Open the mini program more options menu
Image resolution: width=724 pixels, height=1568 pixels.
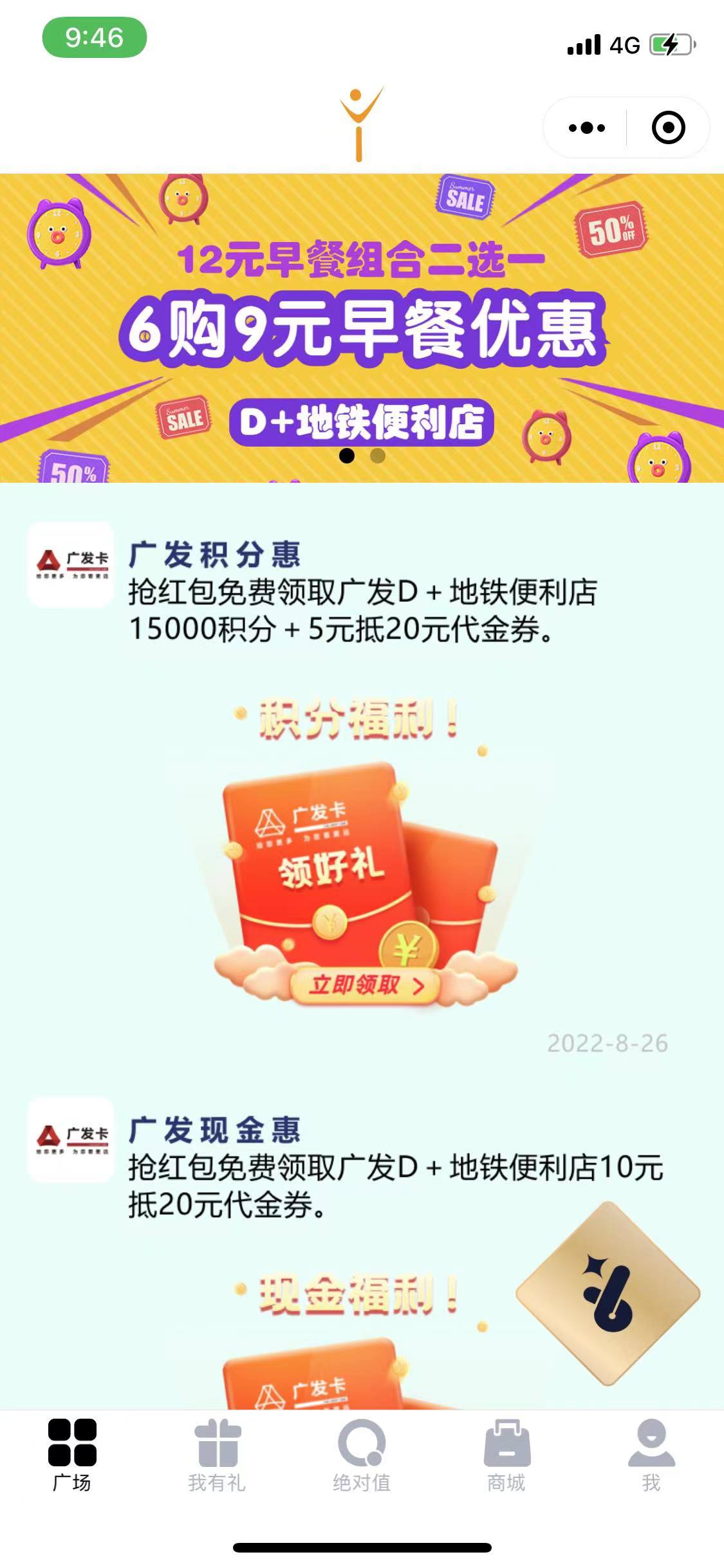pyautogui.click(x=586, y=127)
